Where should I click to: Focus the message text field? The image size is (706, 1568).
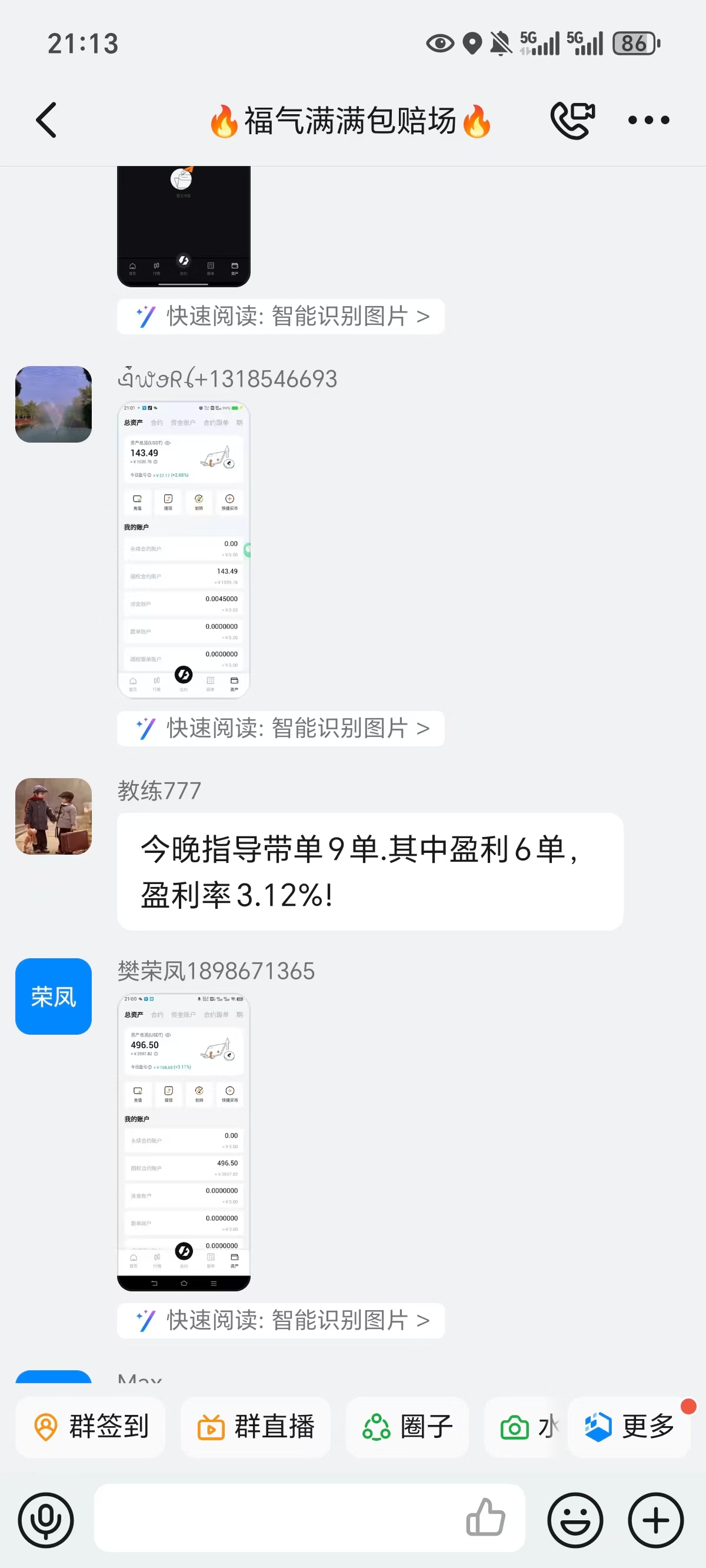coord(277,1518)
